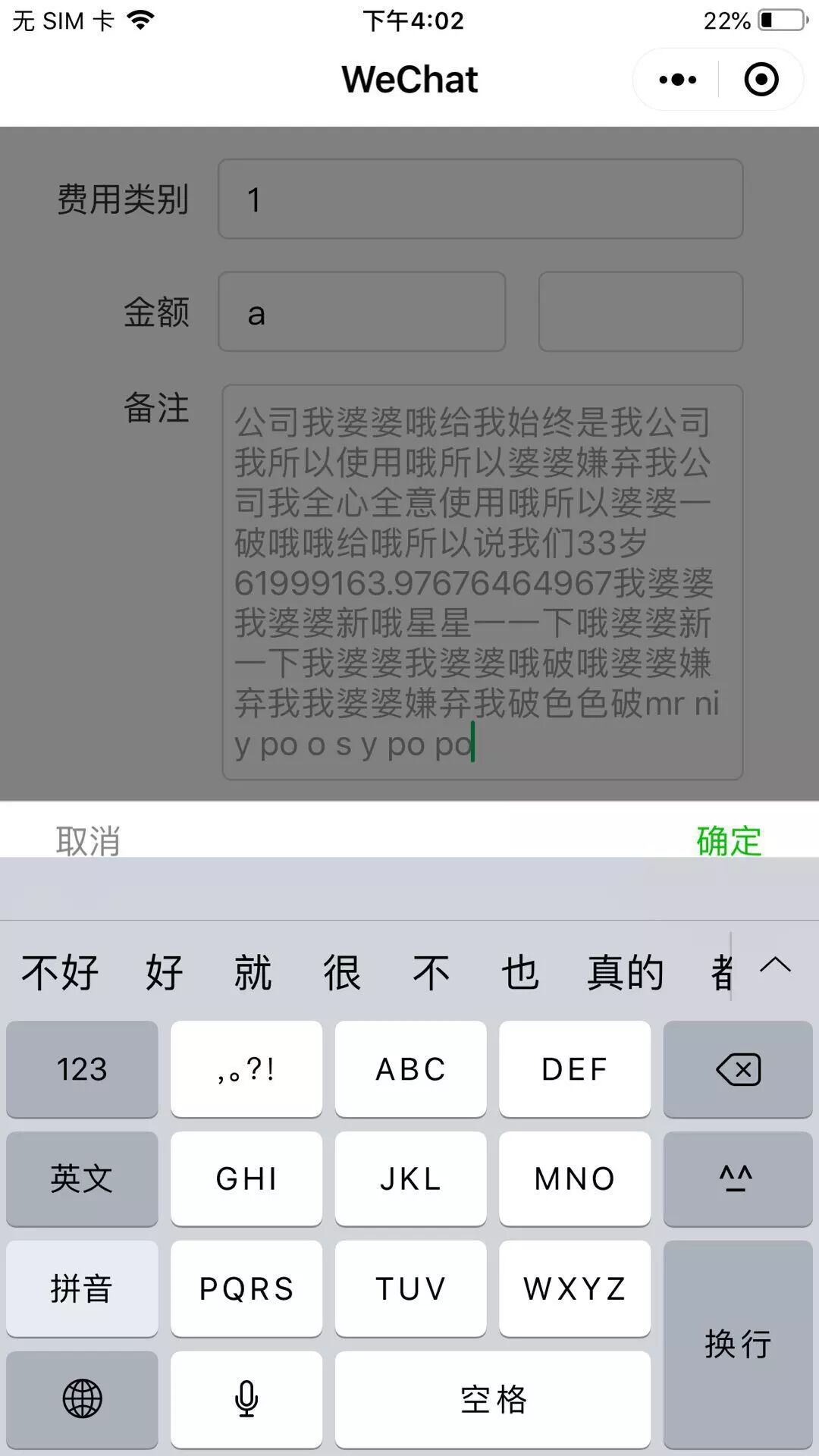The image size is (819, 1456).
Task: Expand the candidate word list
Action: [775, 966]
